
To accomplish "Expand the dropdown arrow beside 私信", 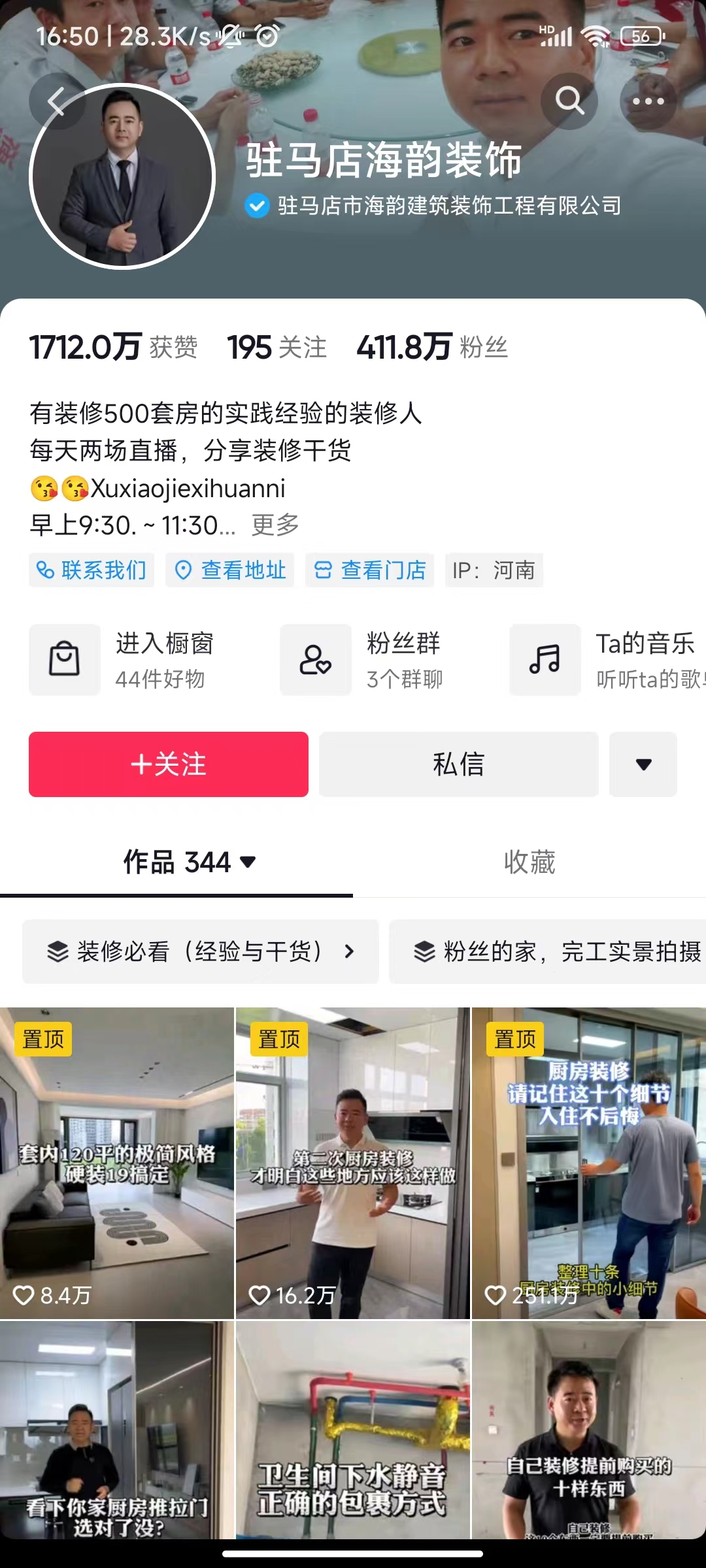I will 643,764.
